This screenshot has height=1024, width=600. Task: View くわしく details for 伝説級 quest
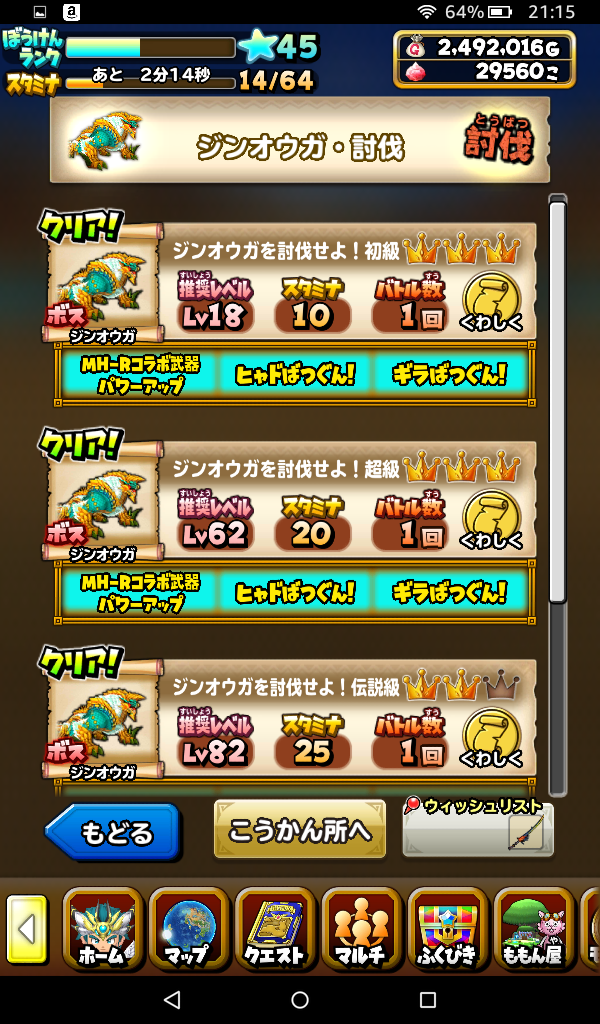tap(492, 737)
